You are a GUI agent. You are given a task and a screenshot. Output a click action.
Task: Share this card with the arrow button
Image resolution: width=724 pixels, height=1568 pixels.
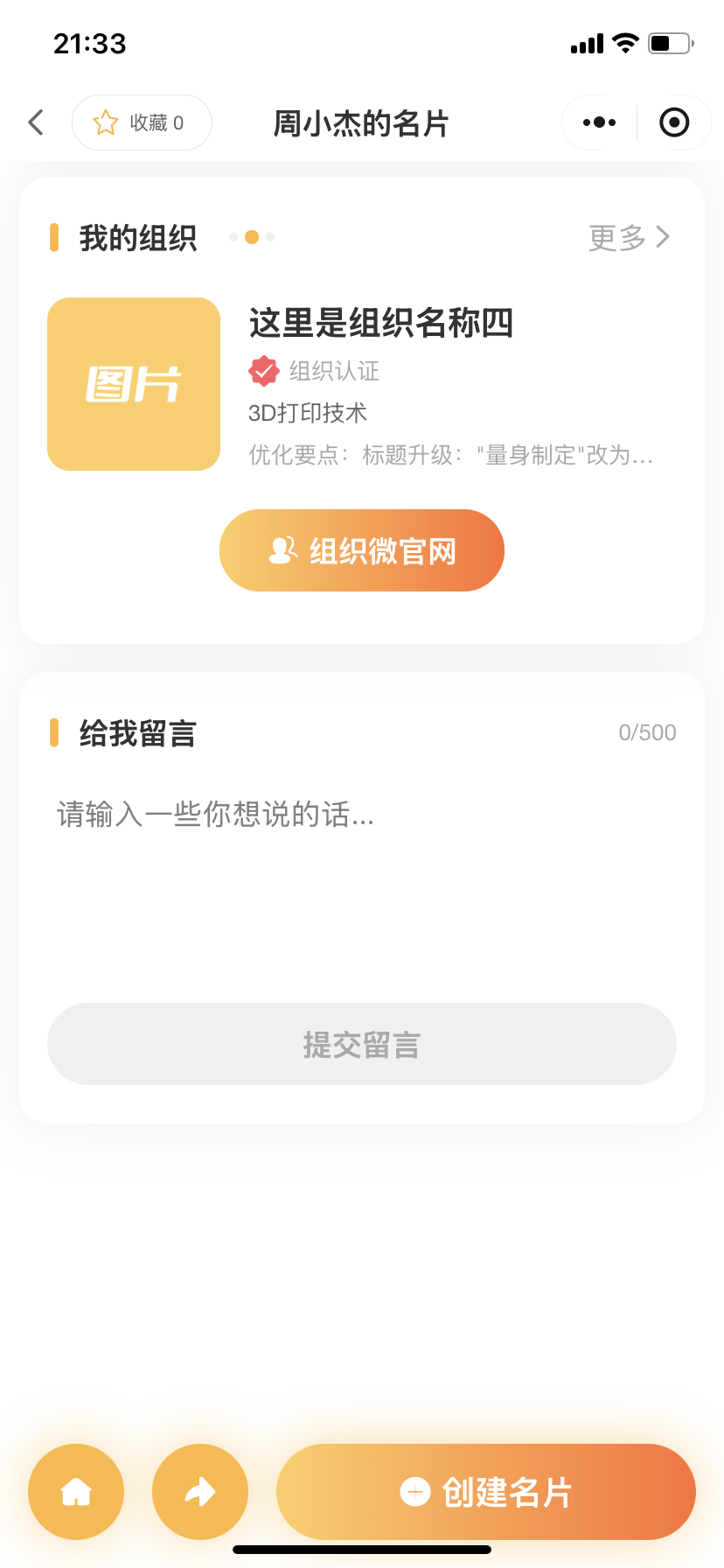pos(200,1492)
